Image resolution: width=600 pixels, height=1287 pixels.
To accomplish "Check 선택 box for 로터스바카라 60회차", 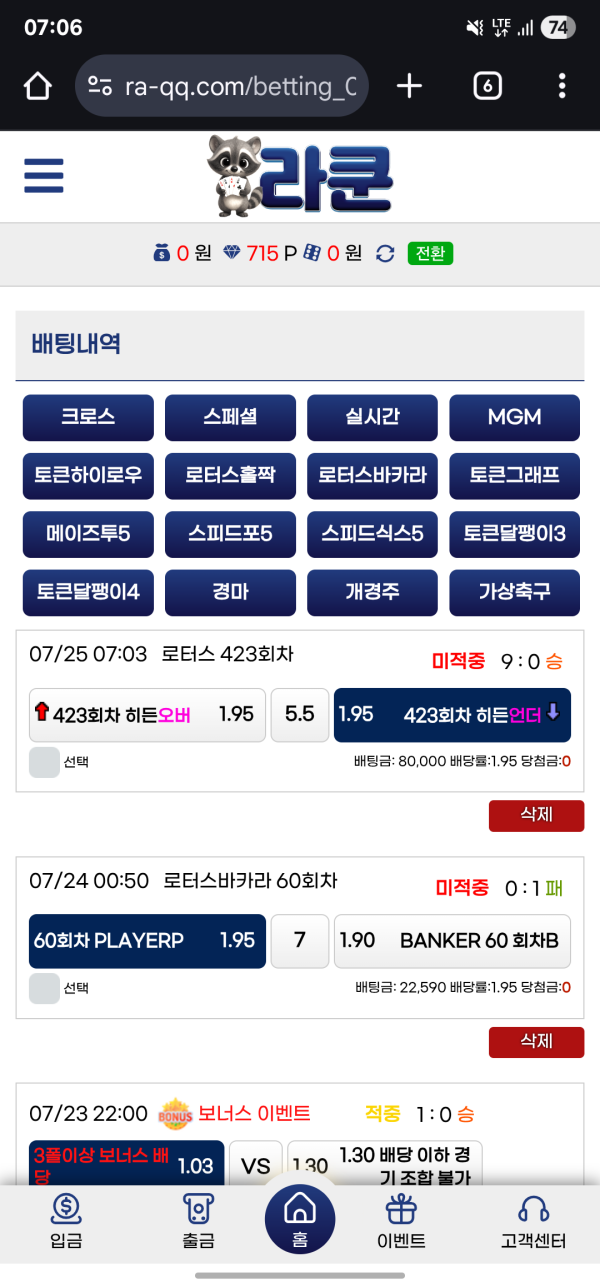I will tap(44, 988).
